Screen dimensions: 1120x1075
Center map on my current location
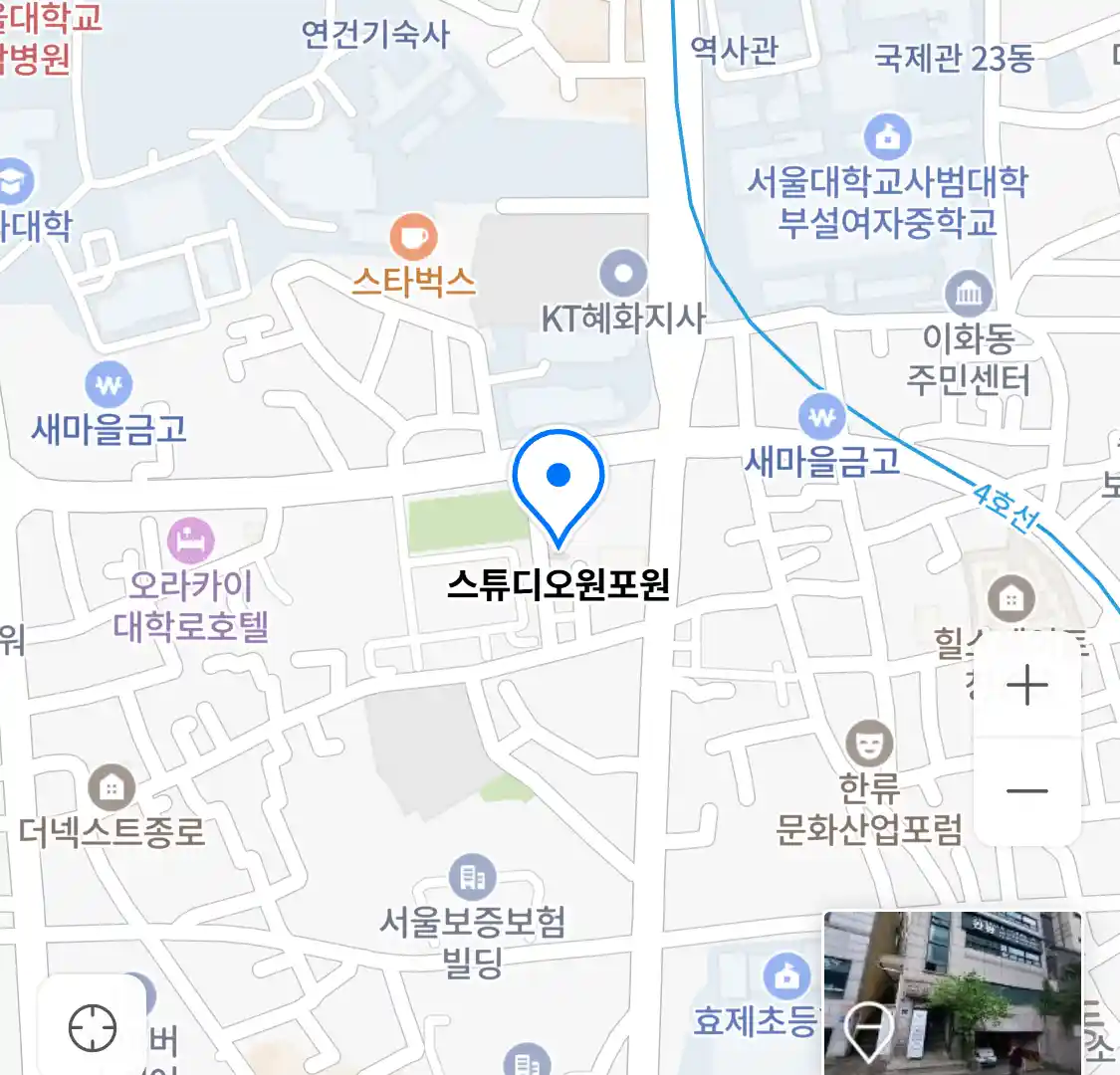93,1027
